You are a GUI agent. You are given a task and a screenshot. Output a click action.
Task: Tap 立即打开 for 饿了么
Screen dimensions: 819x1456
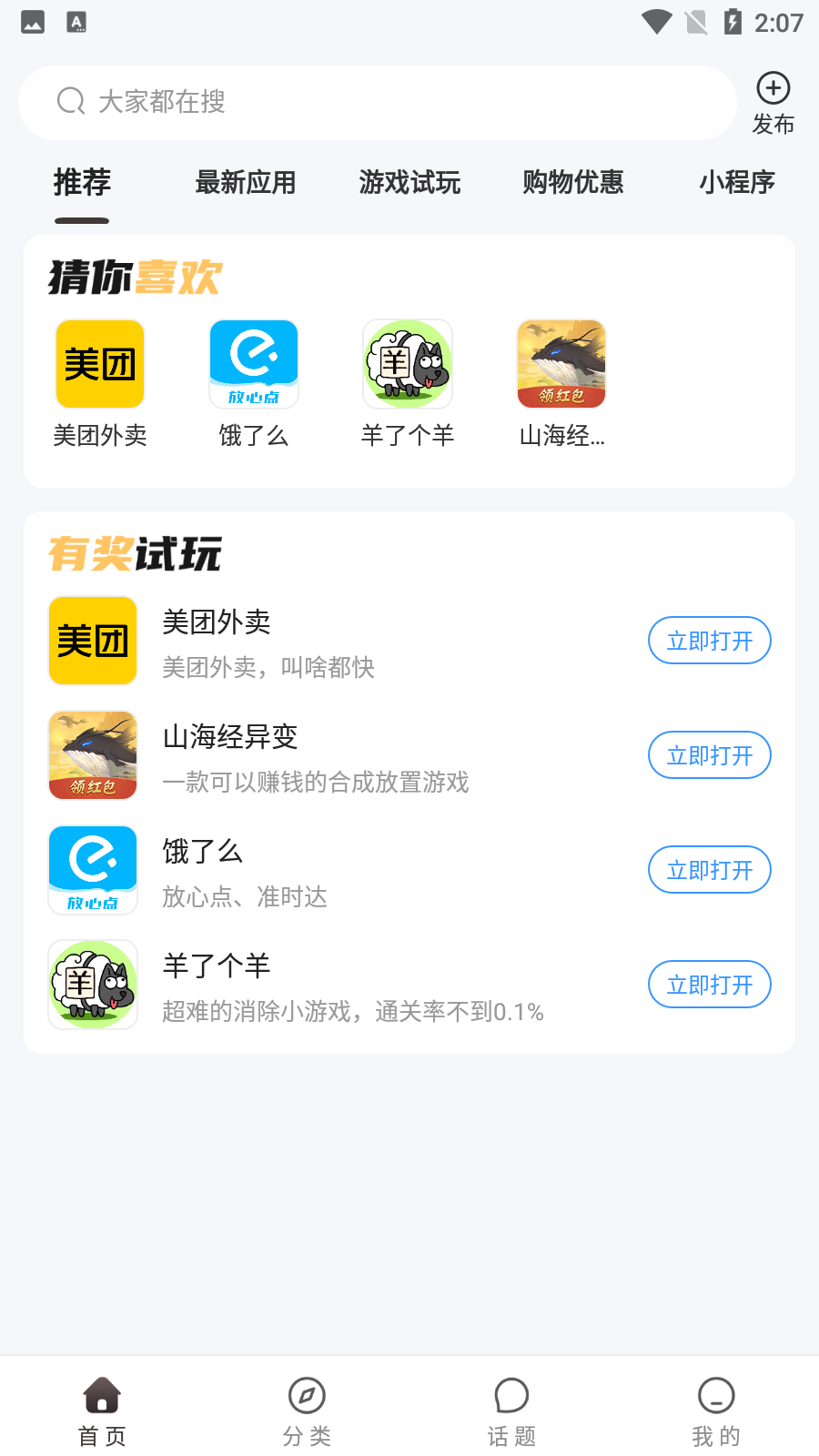710,870
